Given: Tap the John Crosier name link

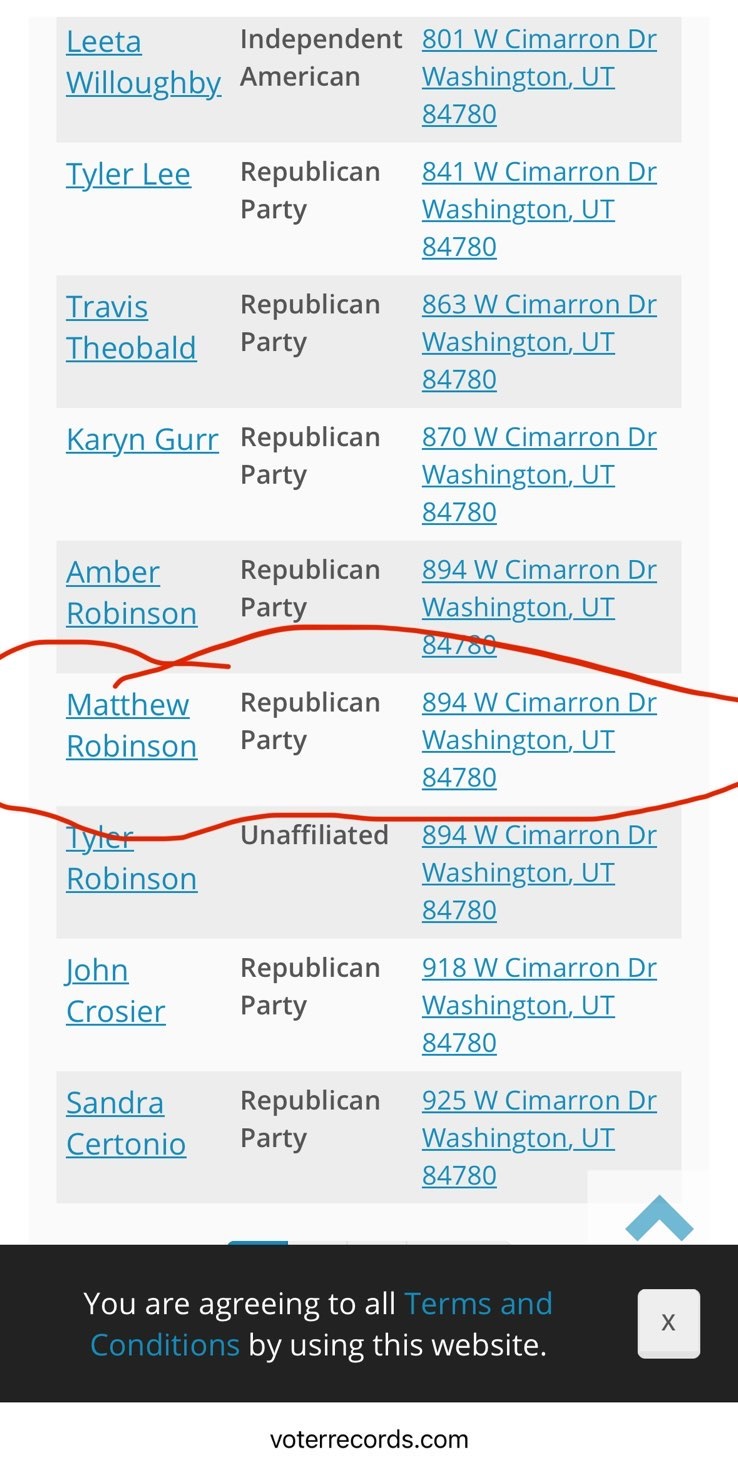Looking at the screenshot, I should point(115,990).
